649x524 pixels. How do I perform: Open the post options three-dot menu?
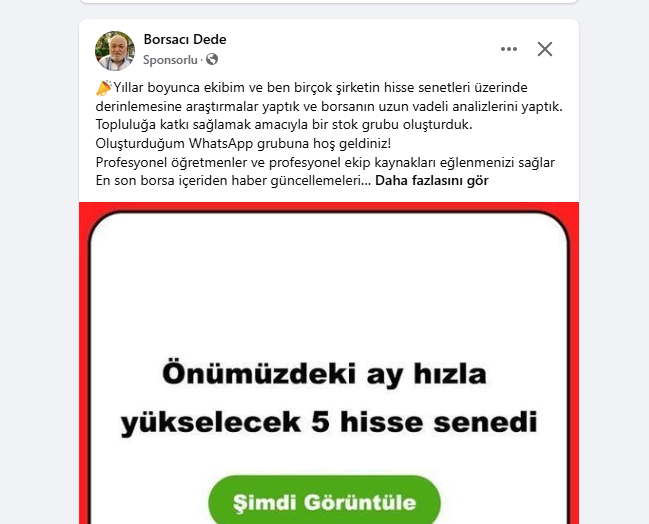509,49
